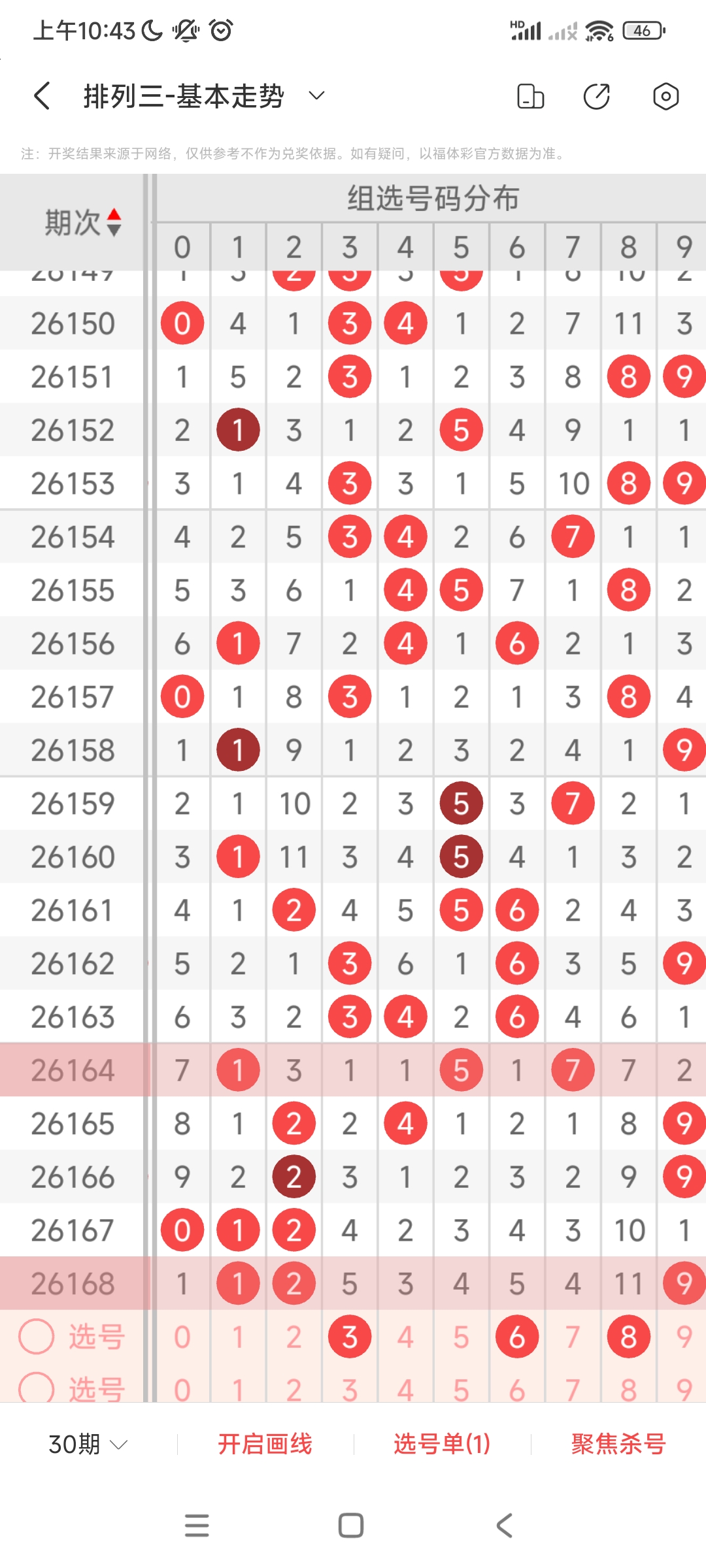Pick number 0 in the first 选号 row
This screenshot has height=1568, width=706.
point(182,1337)
